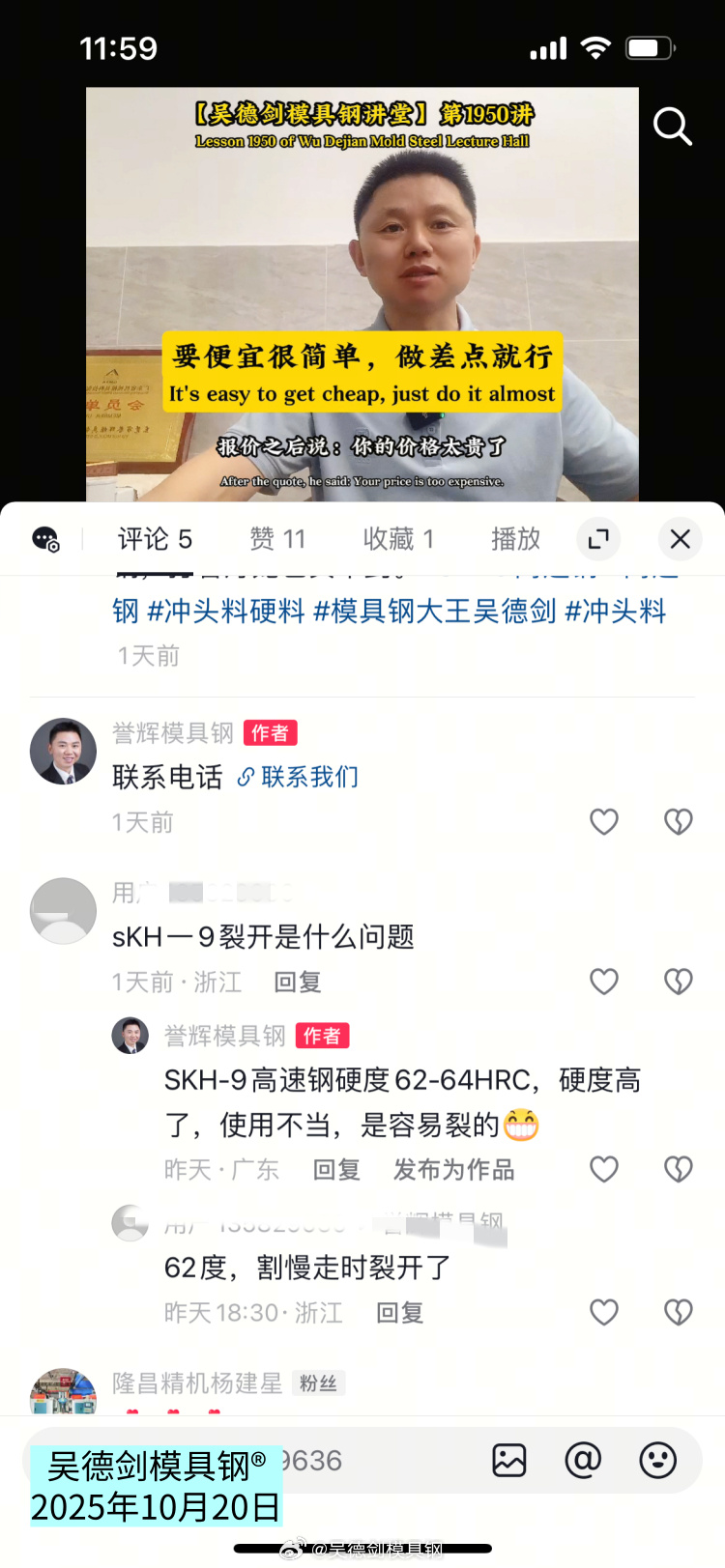Image resolution: width=725 pixels, height=1568 pixels.
Task: Reply to the sKH一9裂开是什么问题 comment
Action: (x=297, y=983)
